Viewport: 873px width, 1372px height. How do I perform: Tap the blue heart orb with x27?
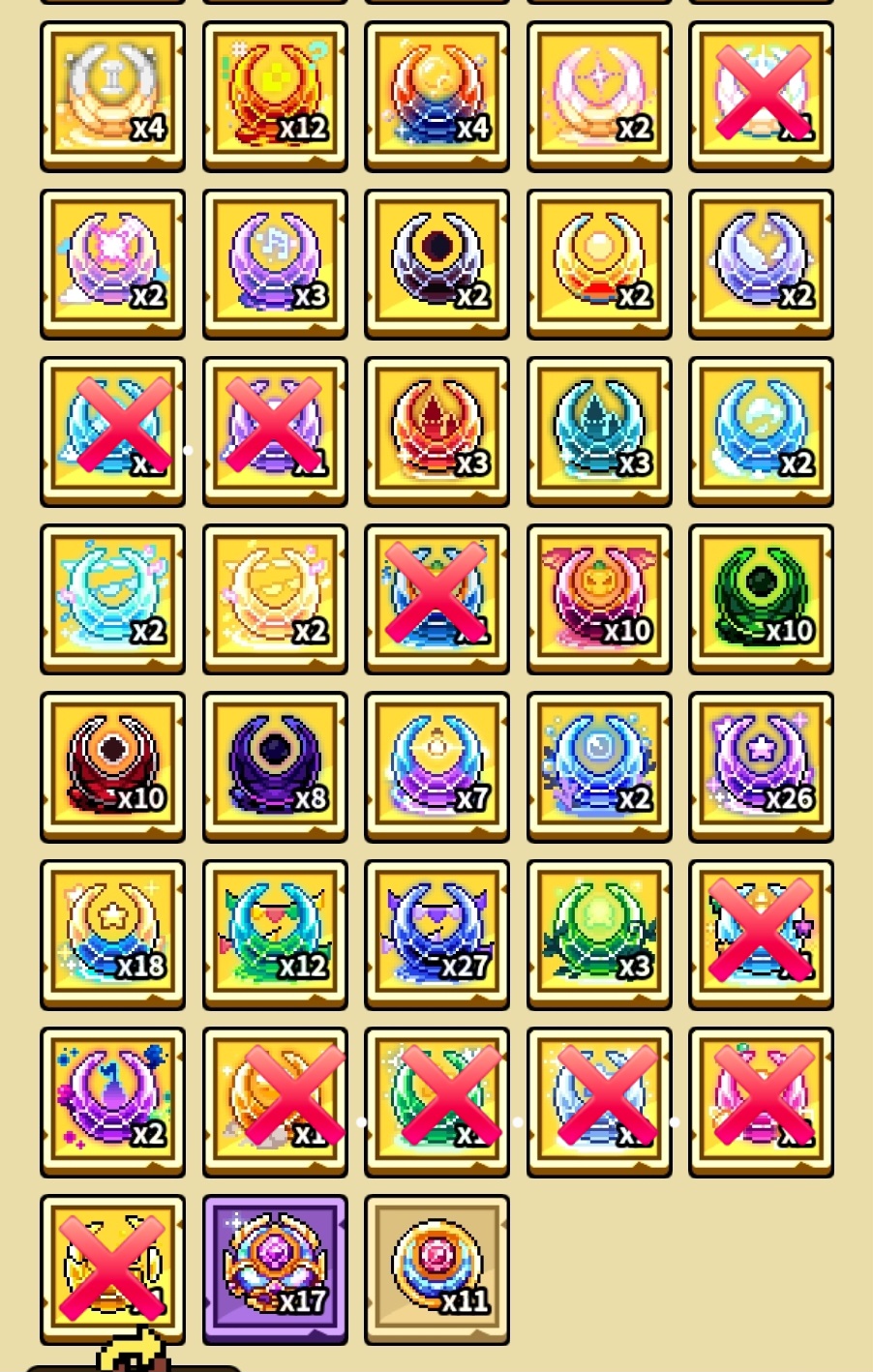click(x=436, y=934)
